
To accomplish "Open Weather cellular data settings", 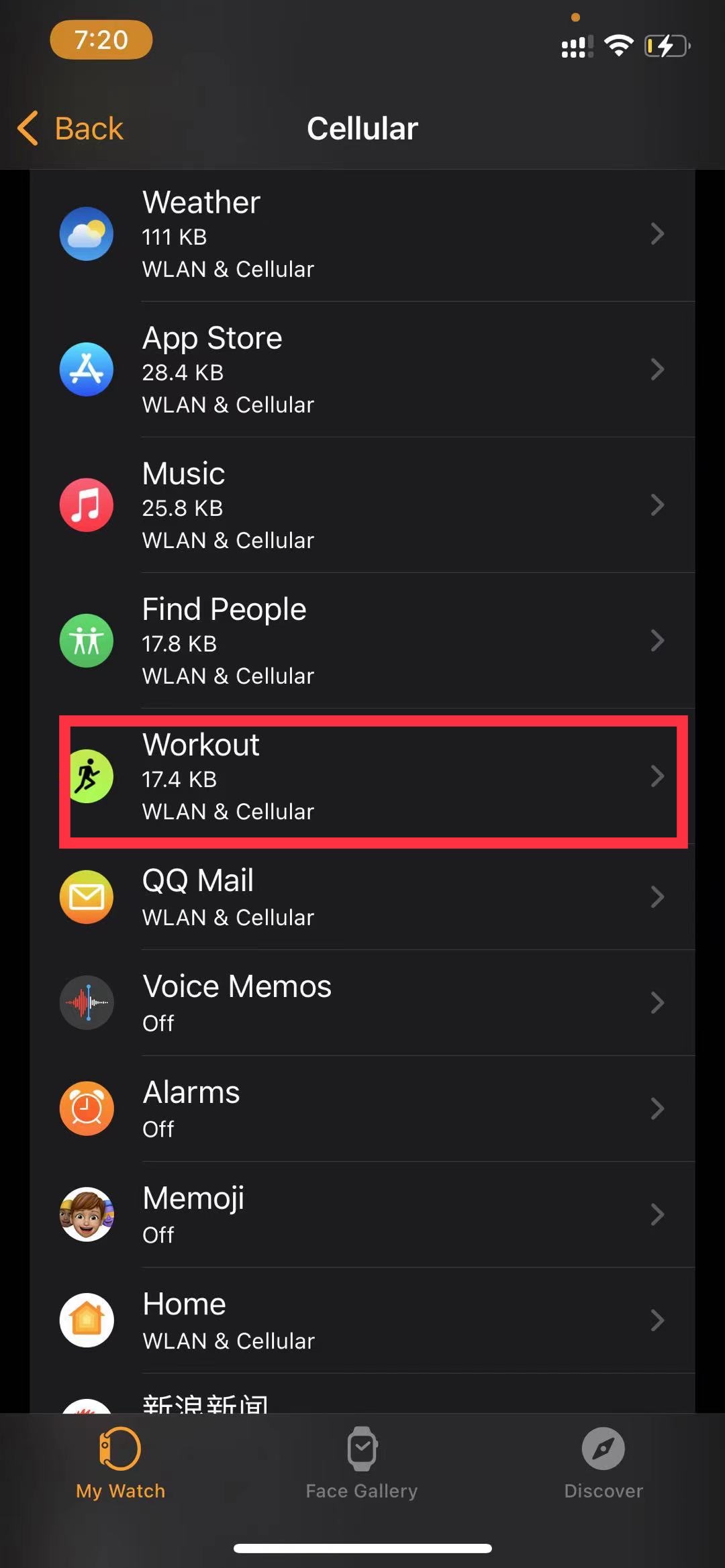I will pos(362,234).
